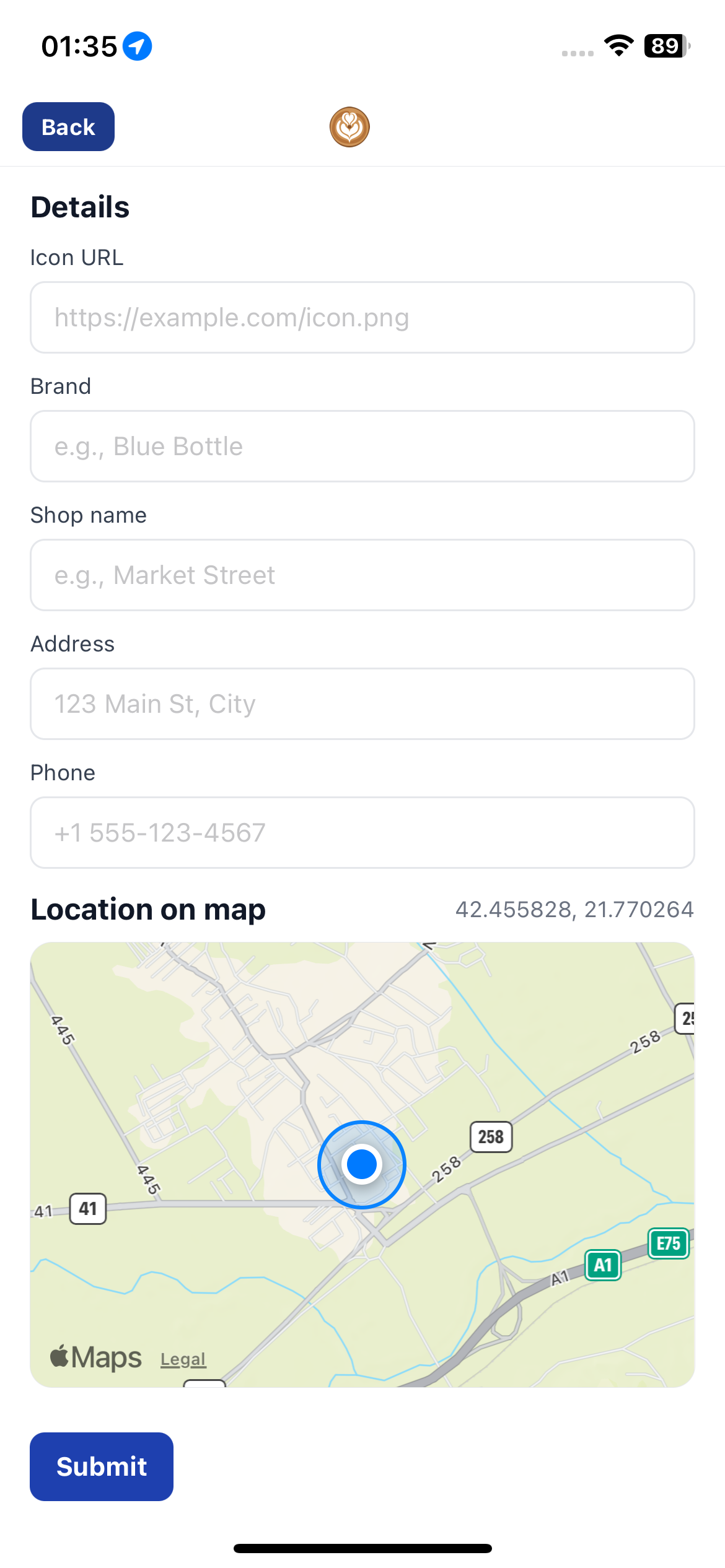Select the Shop name text field
Screen dimensions: 725x1568
coord(362,575)
